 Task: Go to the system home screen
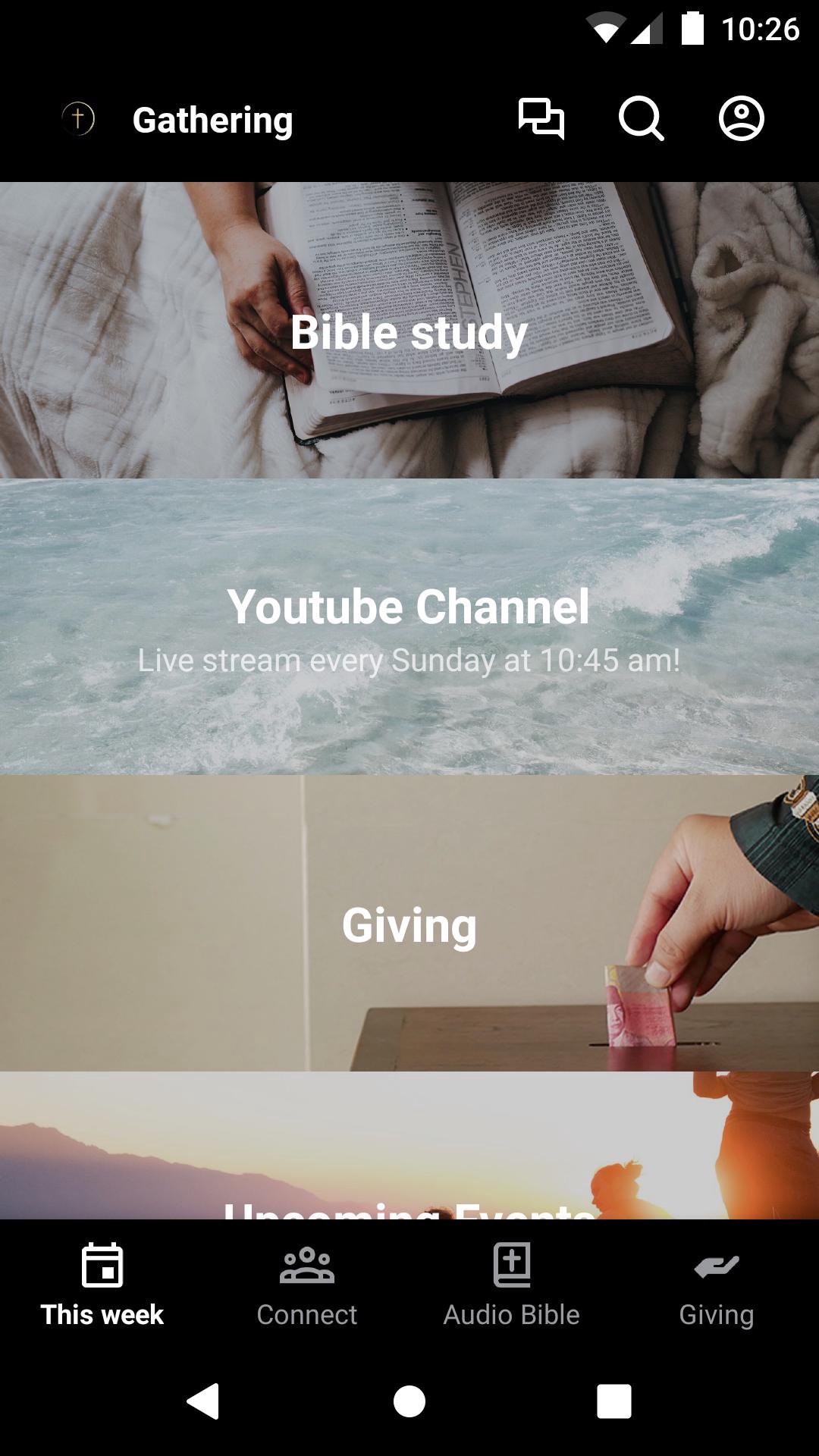pos(409,1401)
